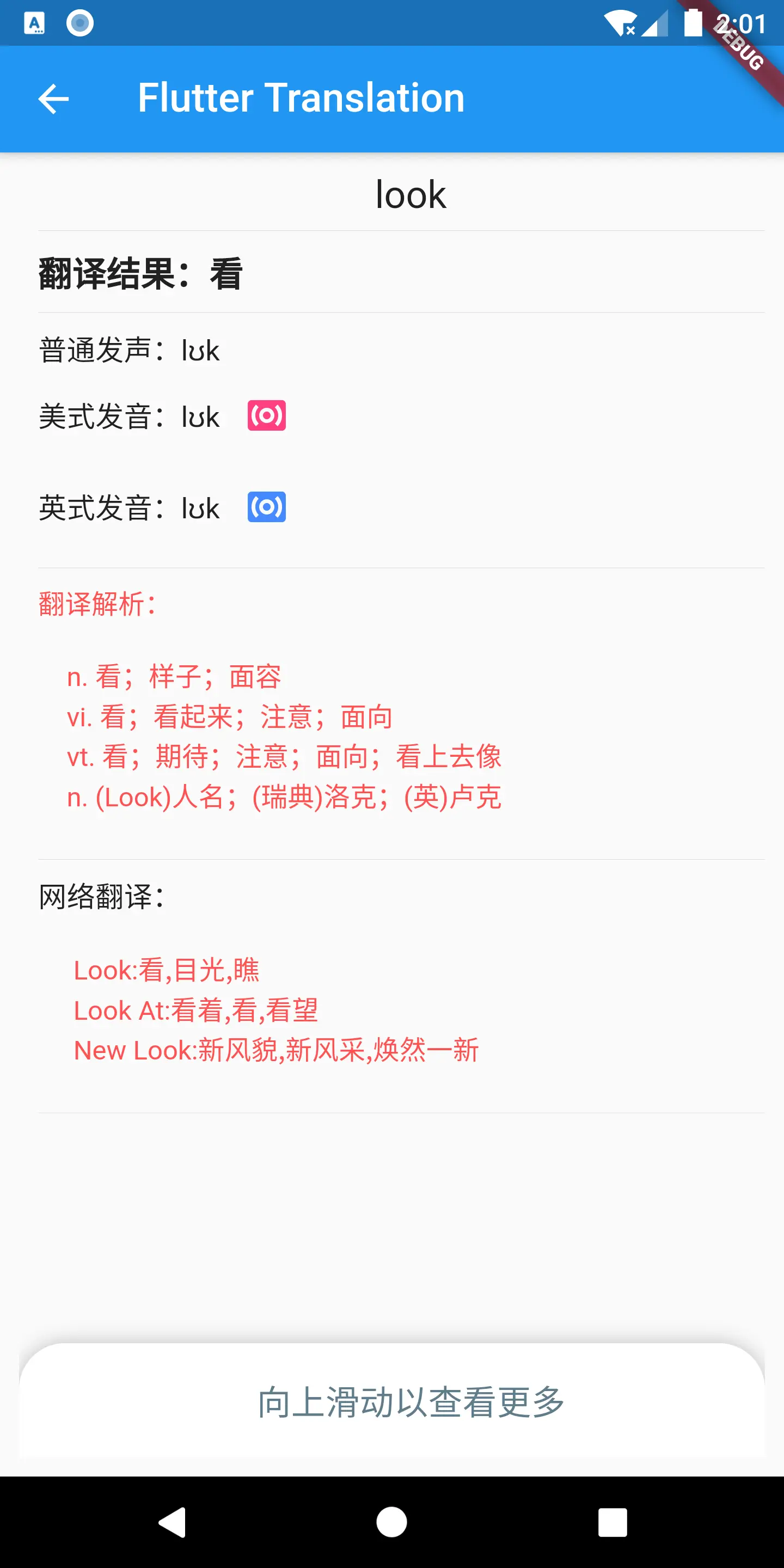The width and height of the screenshot is (784, 1568).
Task: Go back using the app bar arrow
Action: click(x=53, y=99)
